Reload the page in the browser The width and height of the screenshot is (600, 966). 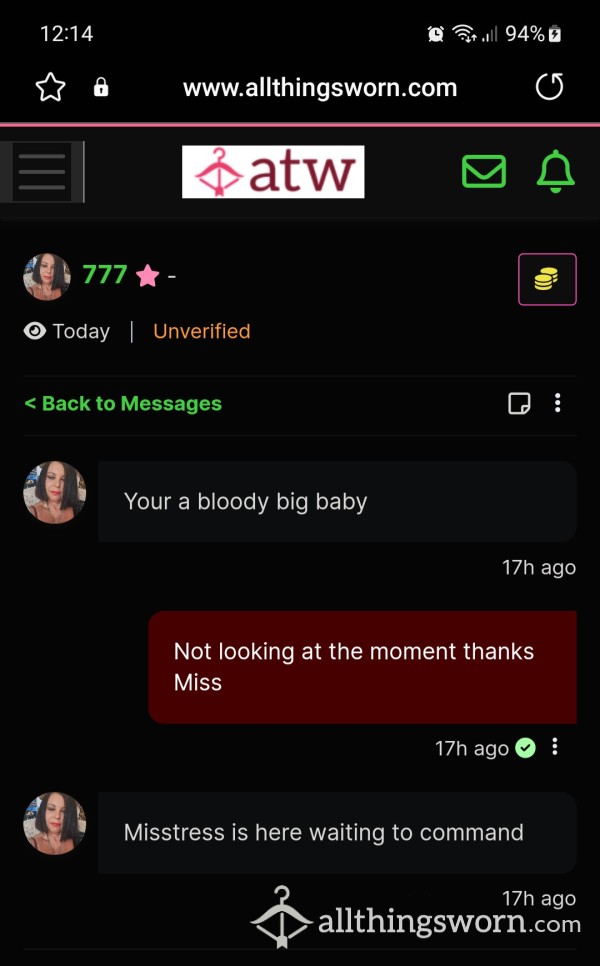549,87
